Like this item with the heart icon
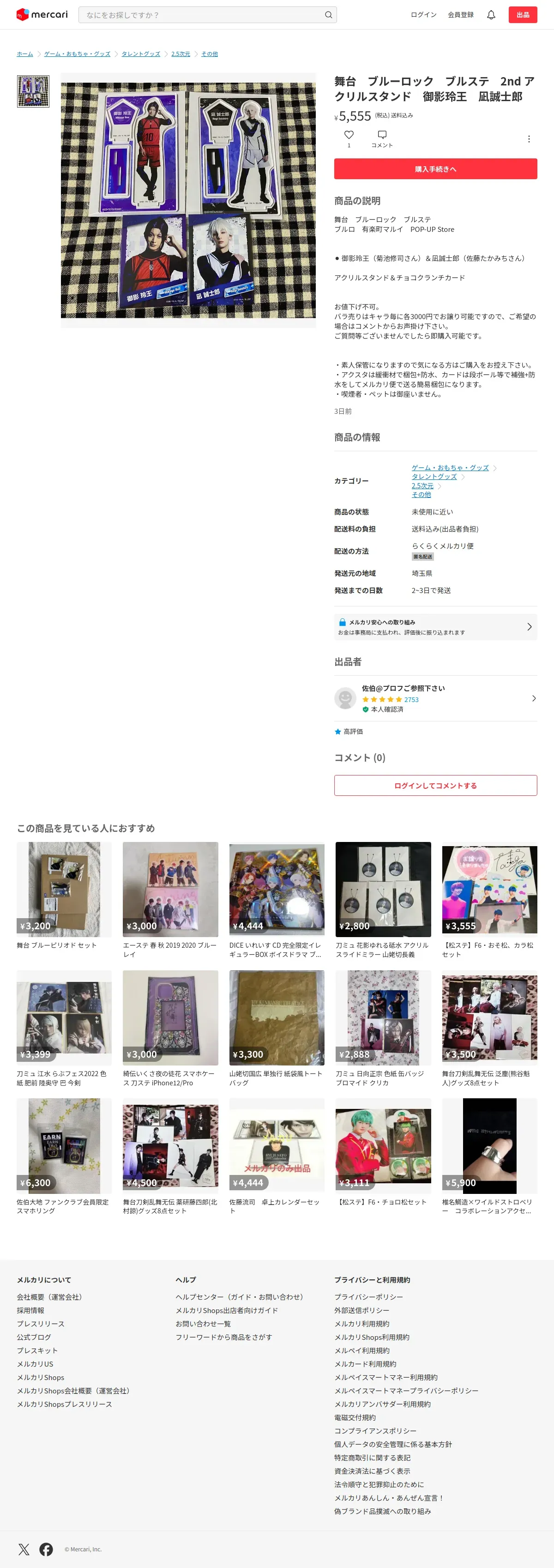Screen dimensions: 554x1568 point(349,134)
